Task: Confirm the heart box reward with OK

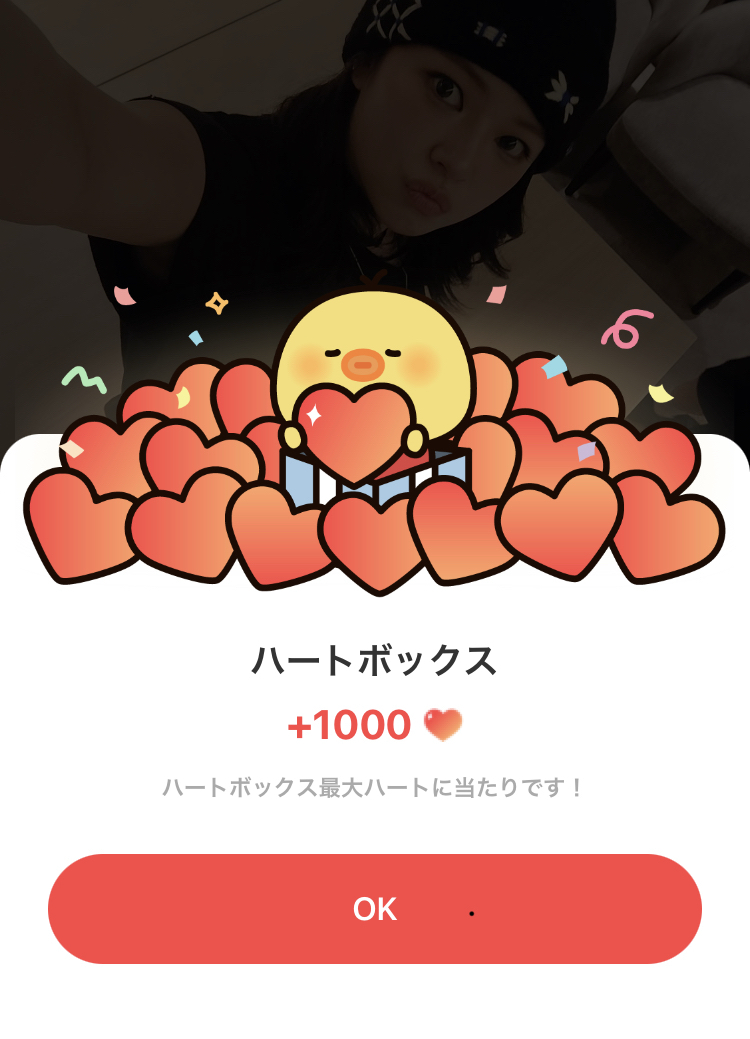Action: pyautogui.click(x=375, y=908)
